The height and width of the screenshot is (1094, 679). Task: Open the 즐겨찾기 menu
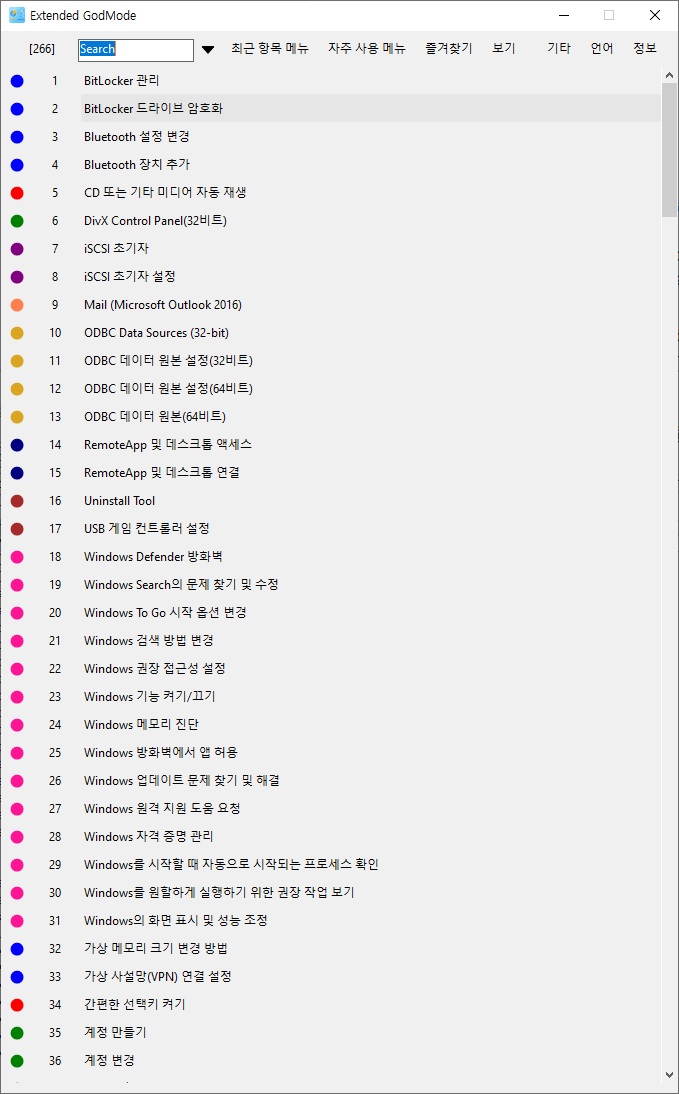449,48
